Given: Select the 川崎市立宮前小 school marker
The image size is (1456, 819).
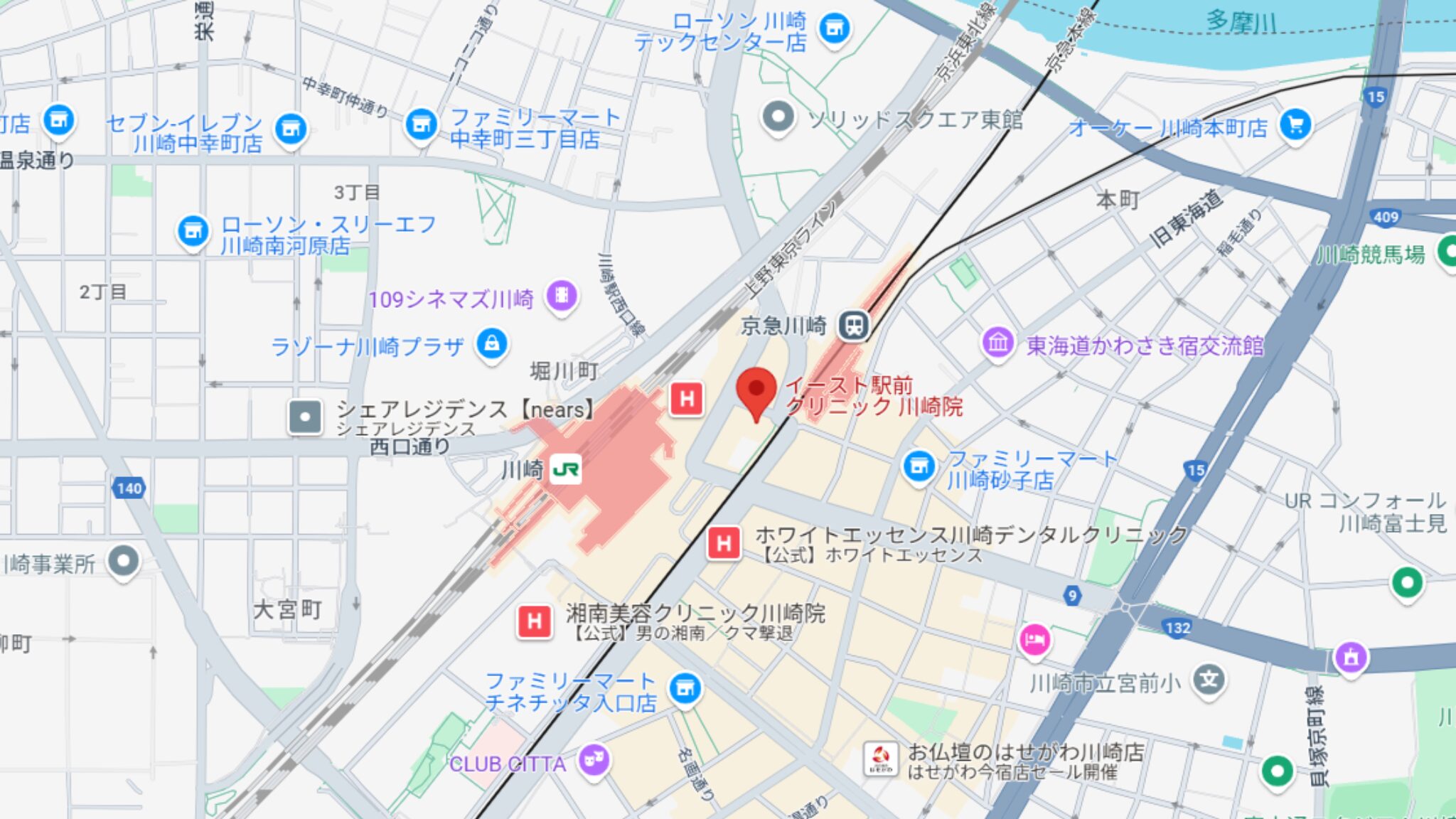Looking at the screenshot, I should pyautogui.click(x=1209, y=680).
